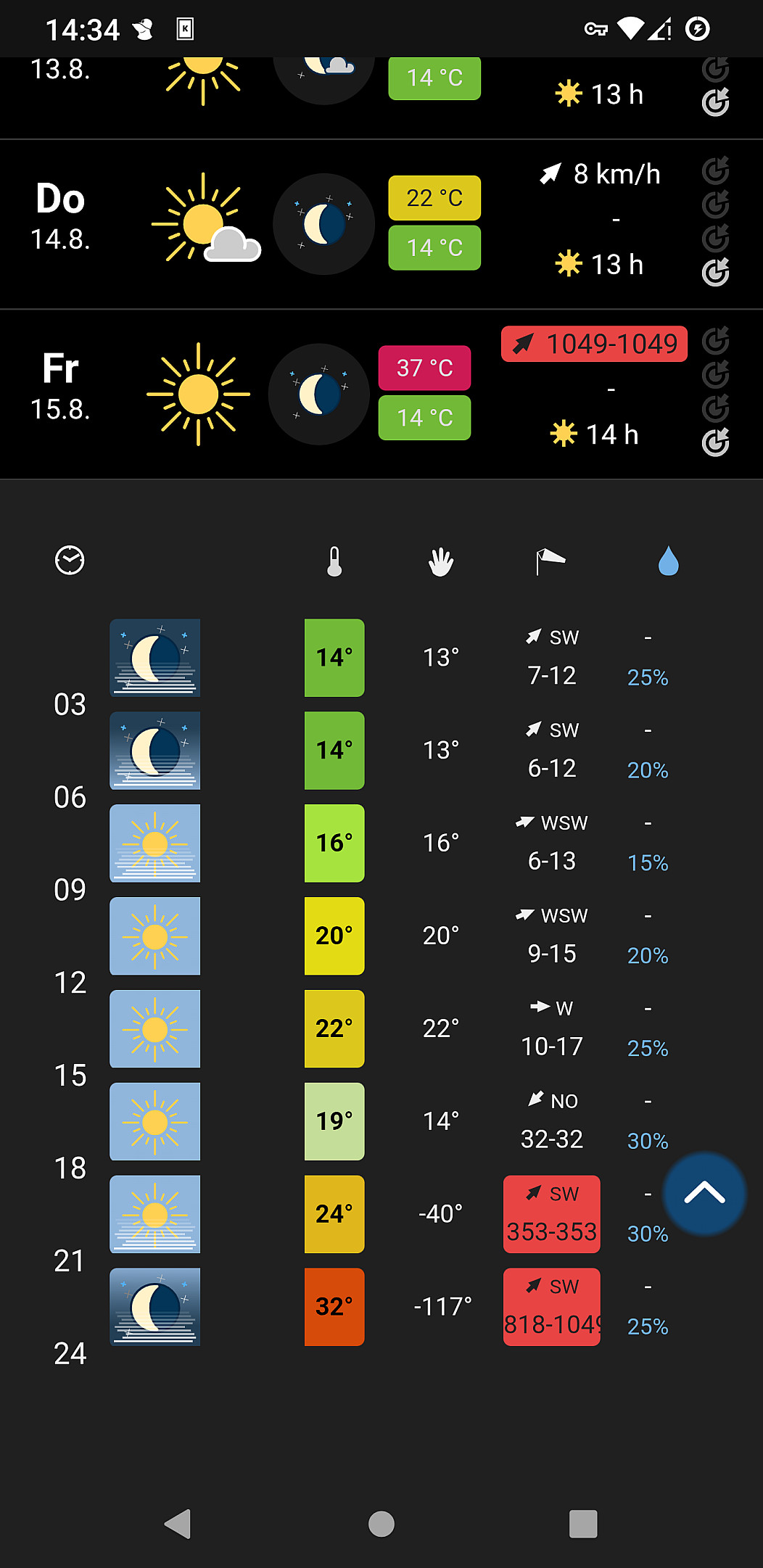Tap the scroll-to-top arrow button
This screenshot has width=763, height=1568.
704,1193
